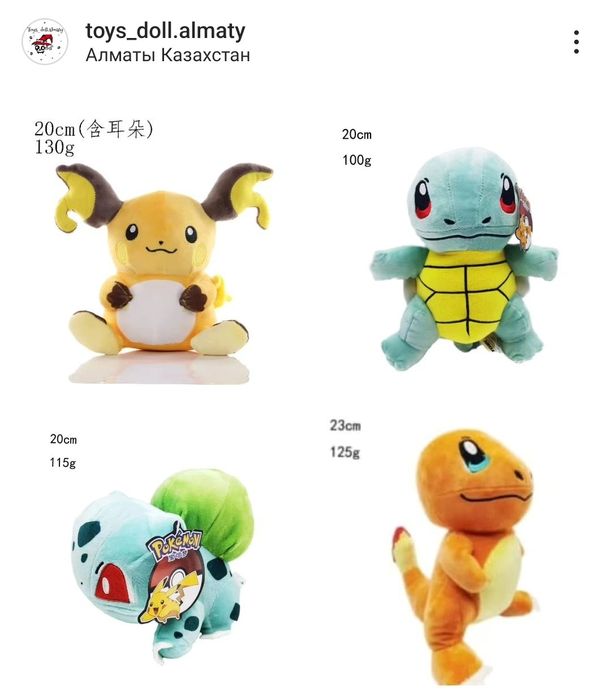The width and height of the screenshot is (611, 700).
Task: Tap the post's plush toys photo
Action: (x=305, y=395)
